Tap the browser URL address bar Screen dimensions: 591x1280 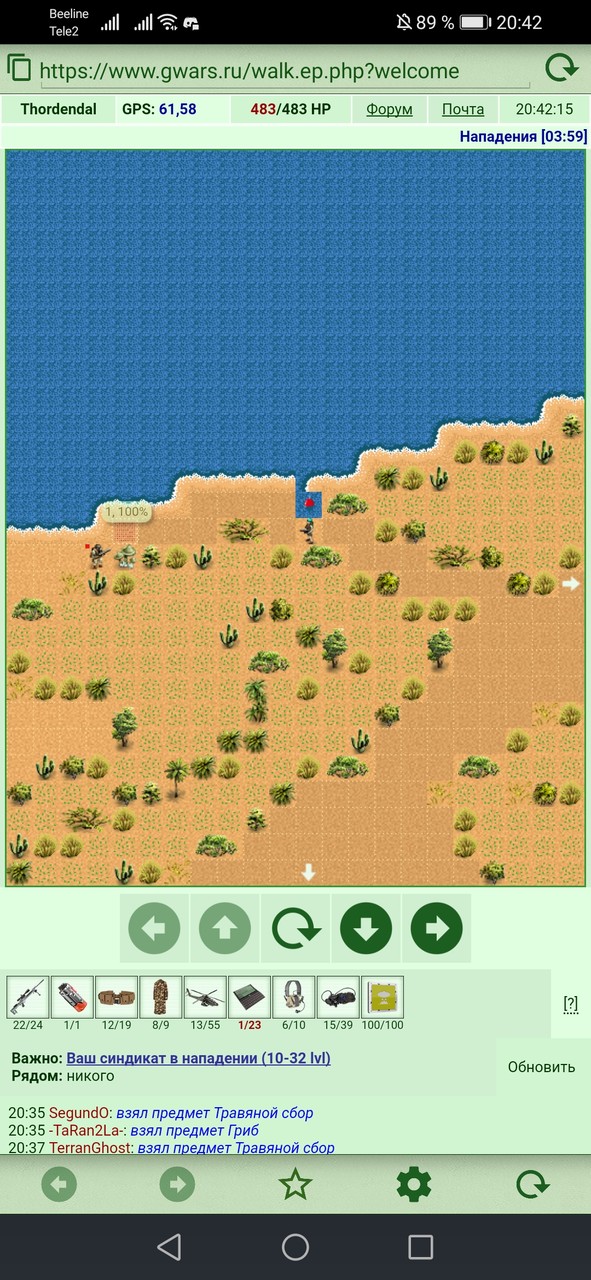250,71
